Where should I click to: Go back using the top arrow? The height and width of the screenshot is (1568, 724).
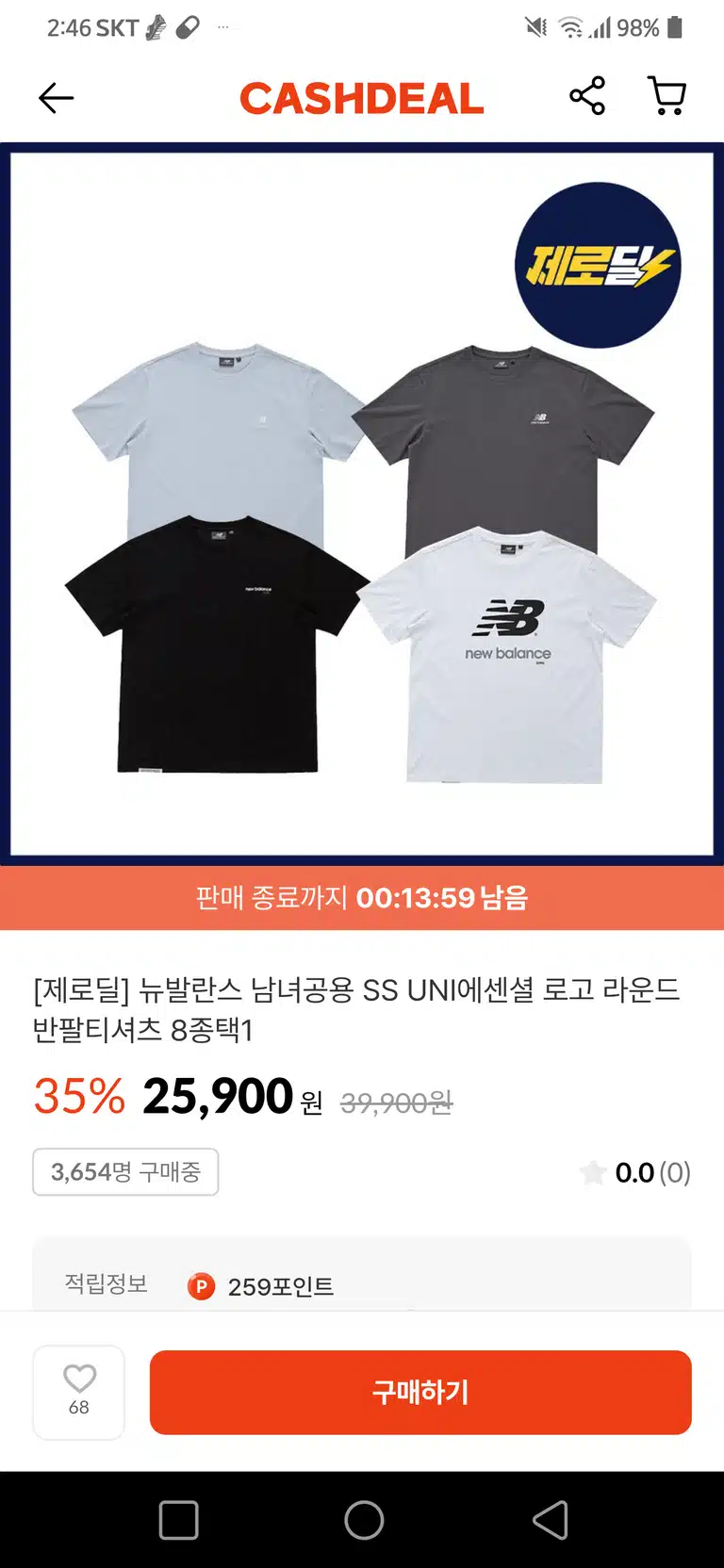point(56,98)
